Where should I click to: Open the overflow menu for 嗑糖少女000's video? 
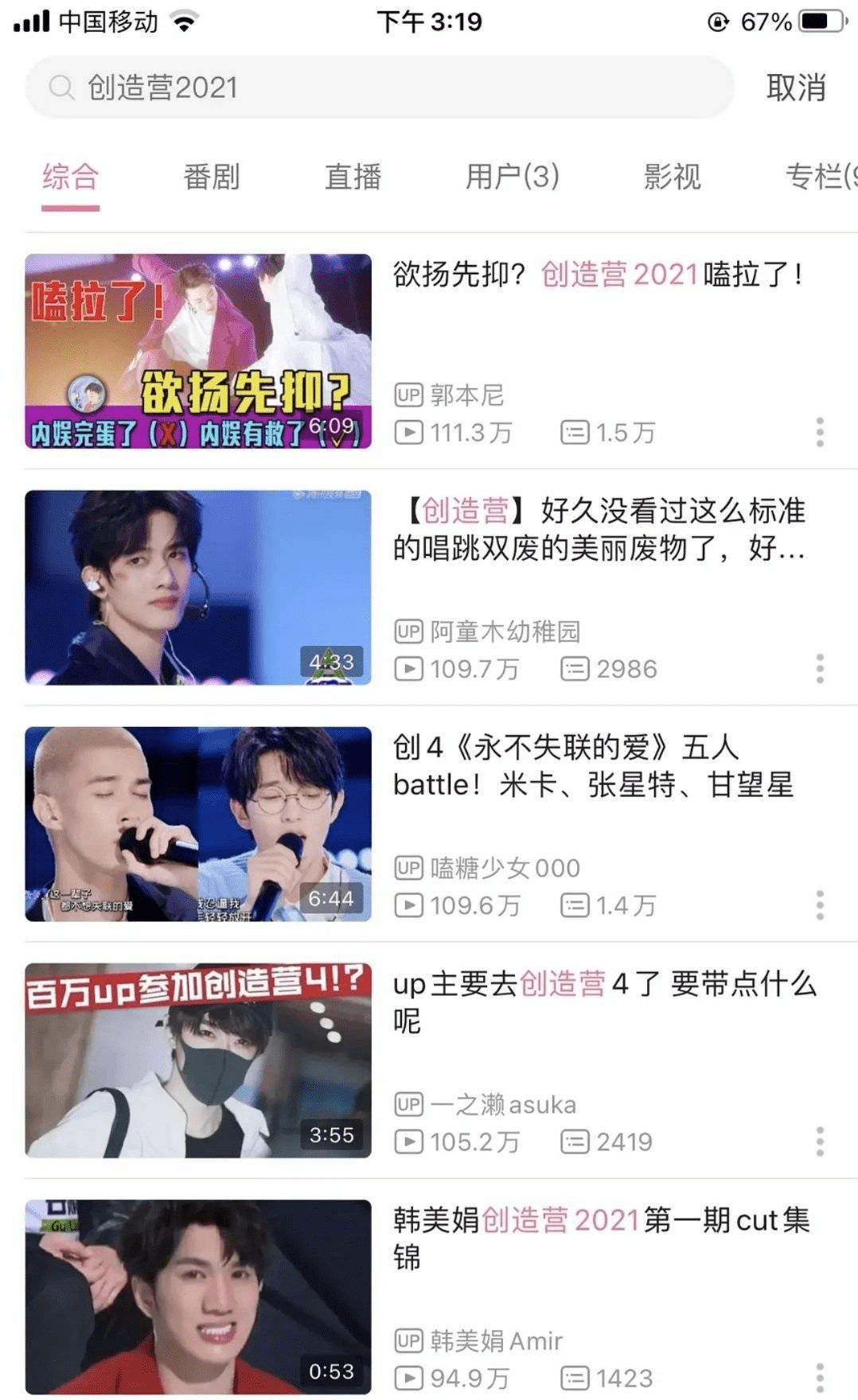(820, 905)
